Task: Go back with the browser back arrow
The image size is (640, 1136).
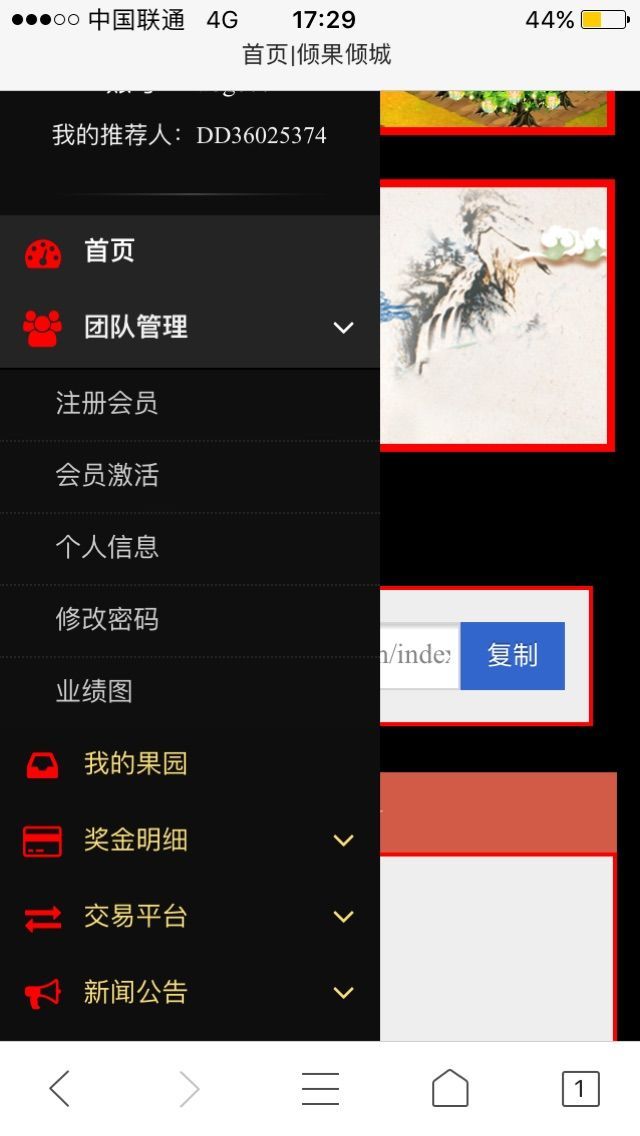Action: (60, 1088)
